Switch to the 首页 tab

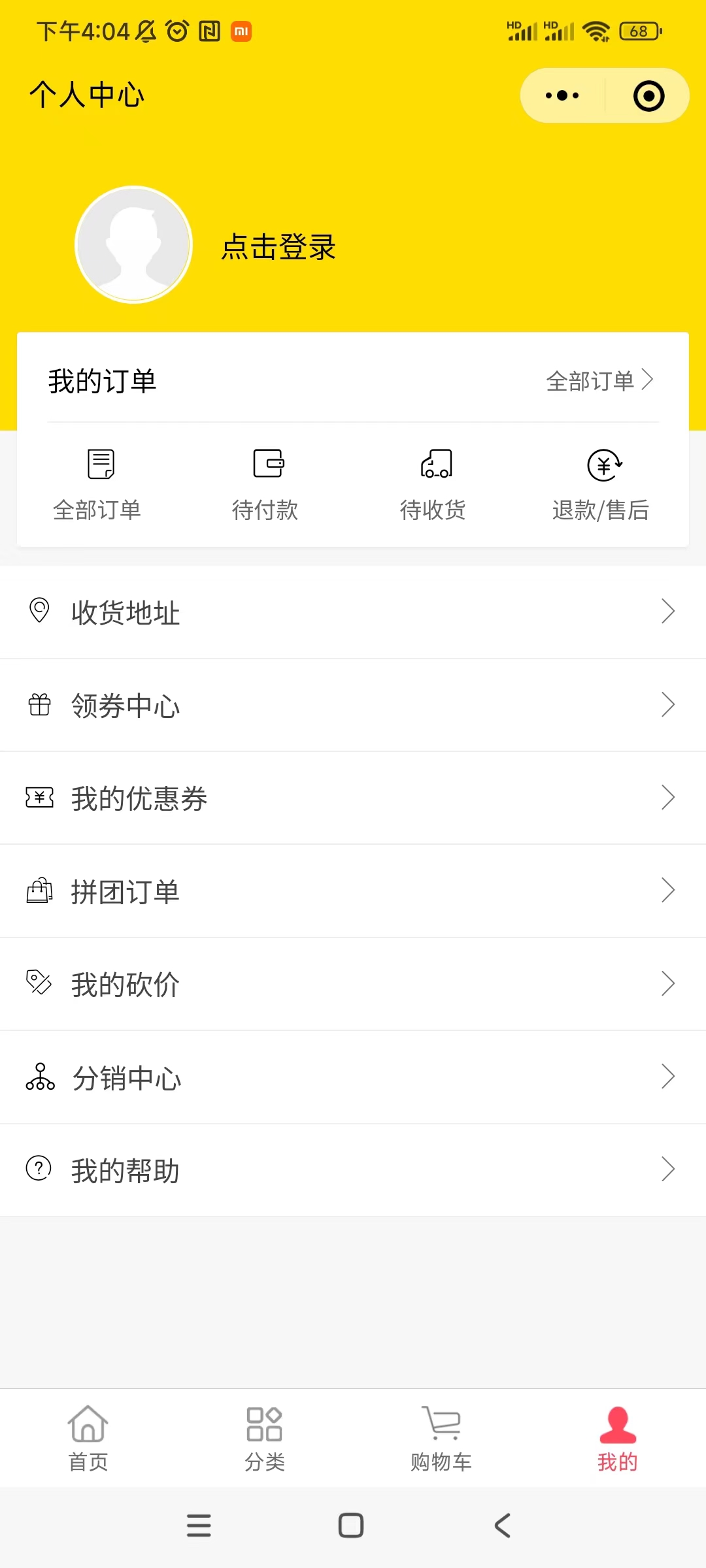coord(88,1439)
